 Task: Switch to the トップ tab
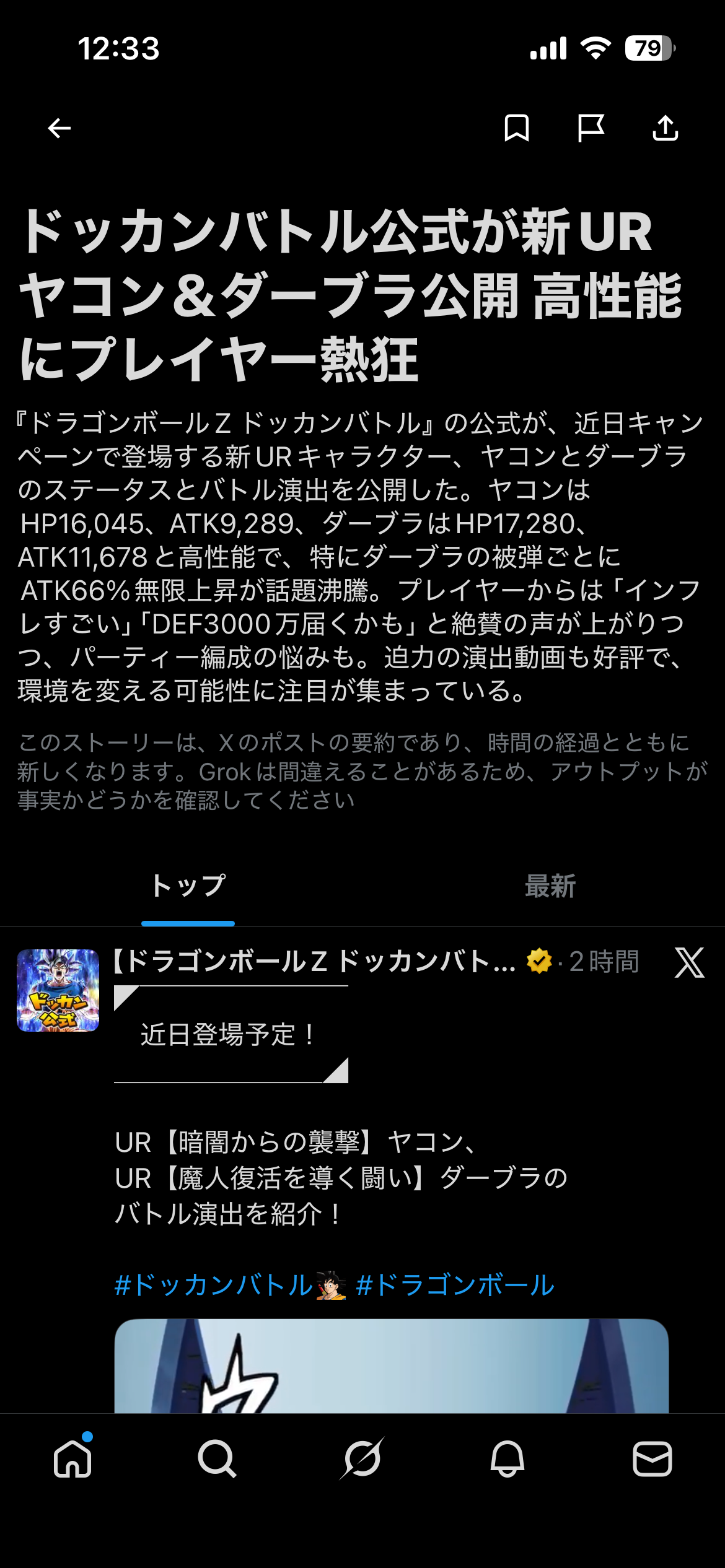point(188,886)
